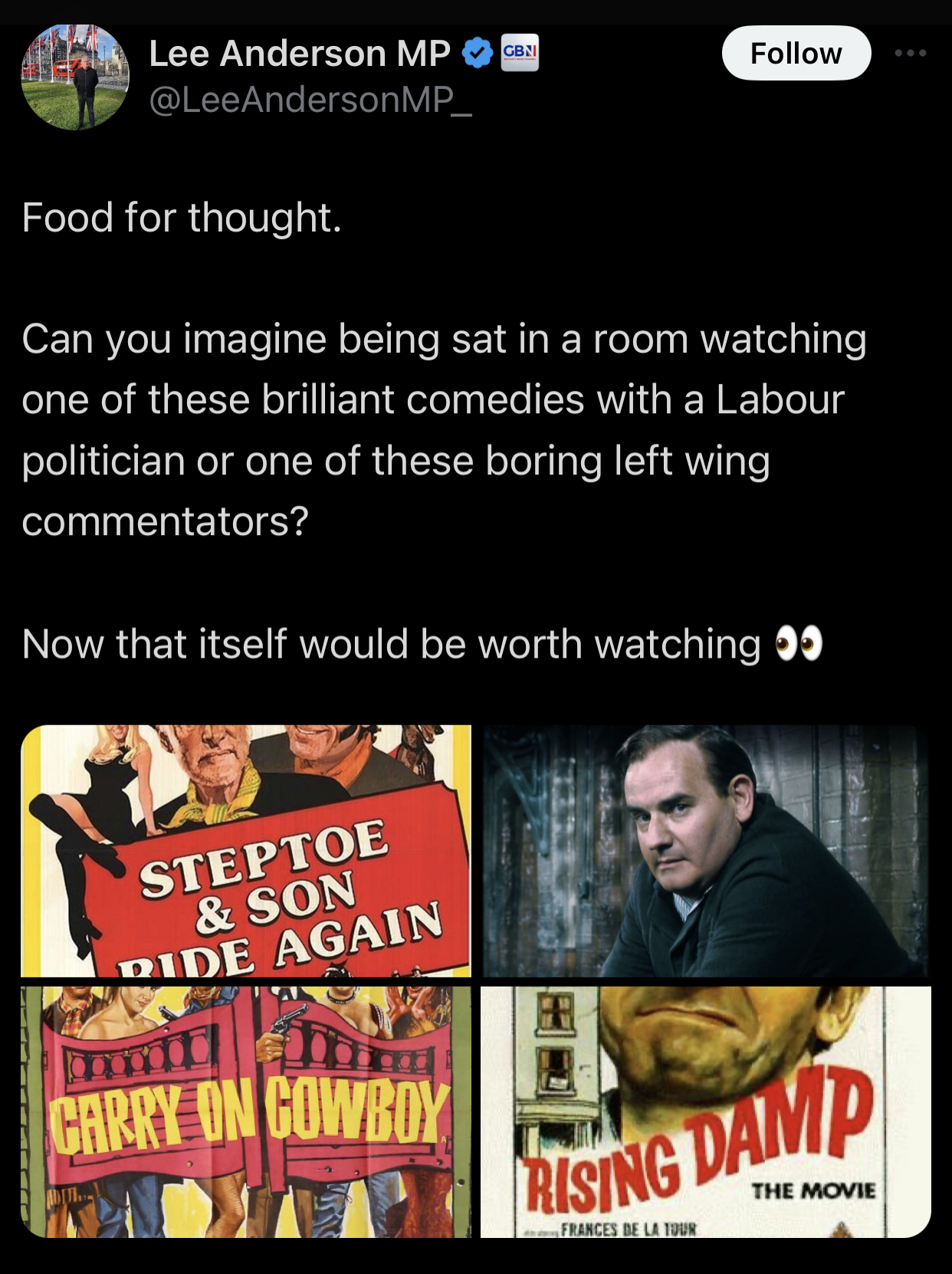Follow Lee Anderson MP
The width and height of the screenshot is (952, 1274).
[x=796, y=54]
